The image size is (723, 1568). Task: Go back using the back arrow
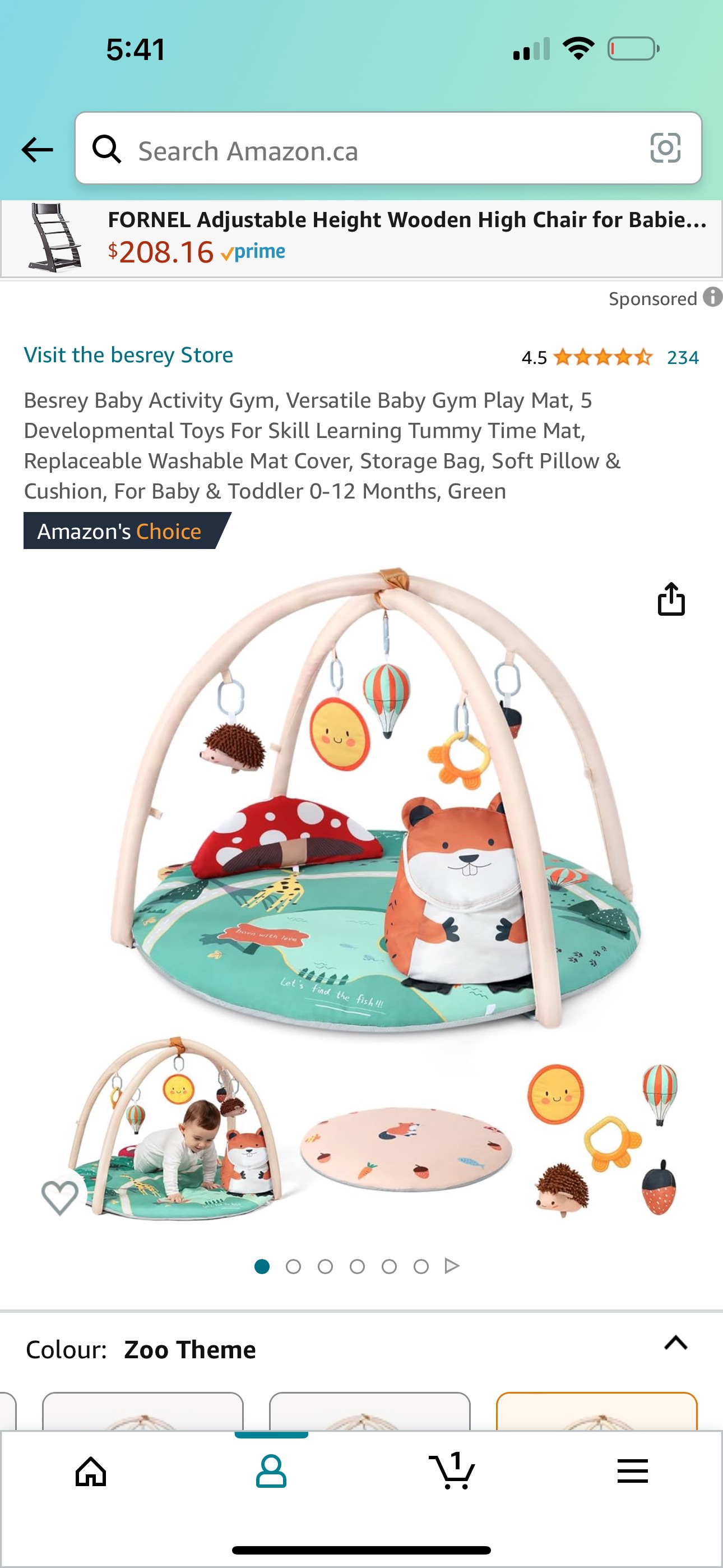(x=37, y=150)
